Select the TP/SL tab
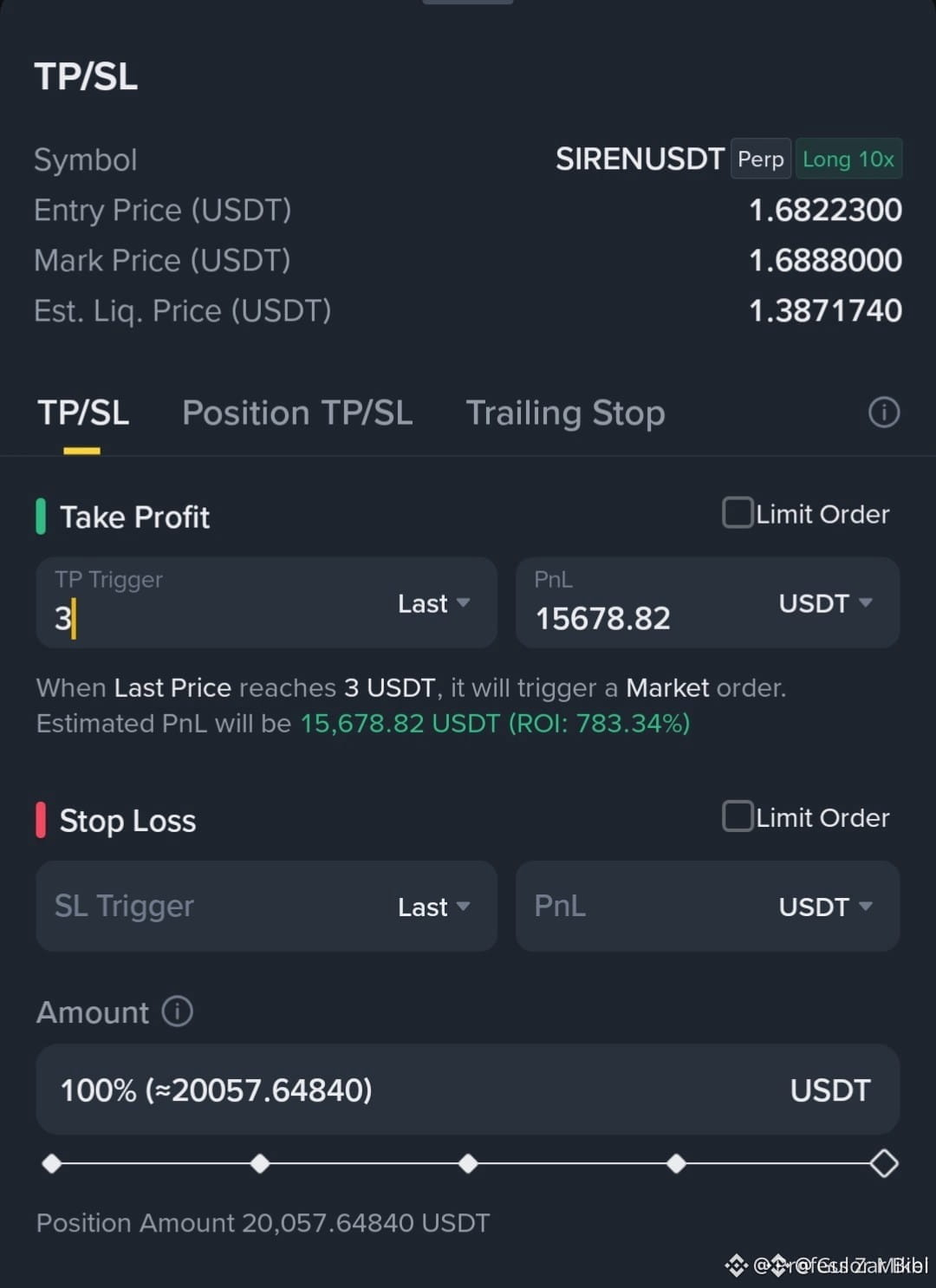 click(x=83, y=413)
